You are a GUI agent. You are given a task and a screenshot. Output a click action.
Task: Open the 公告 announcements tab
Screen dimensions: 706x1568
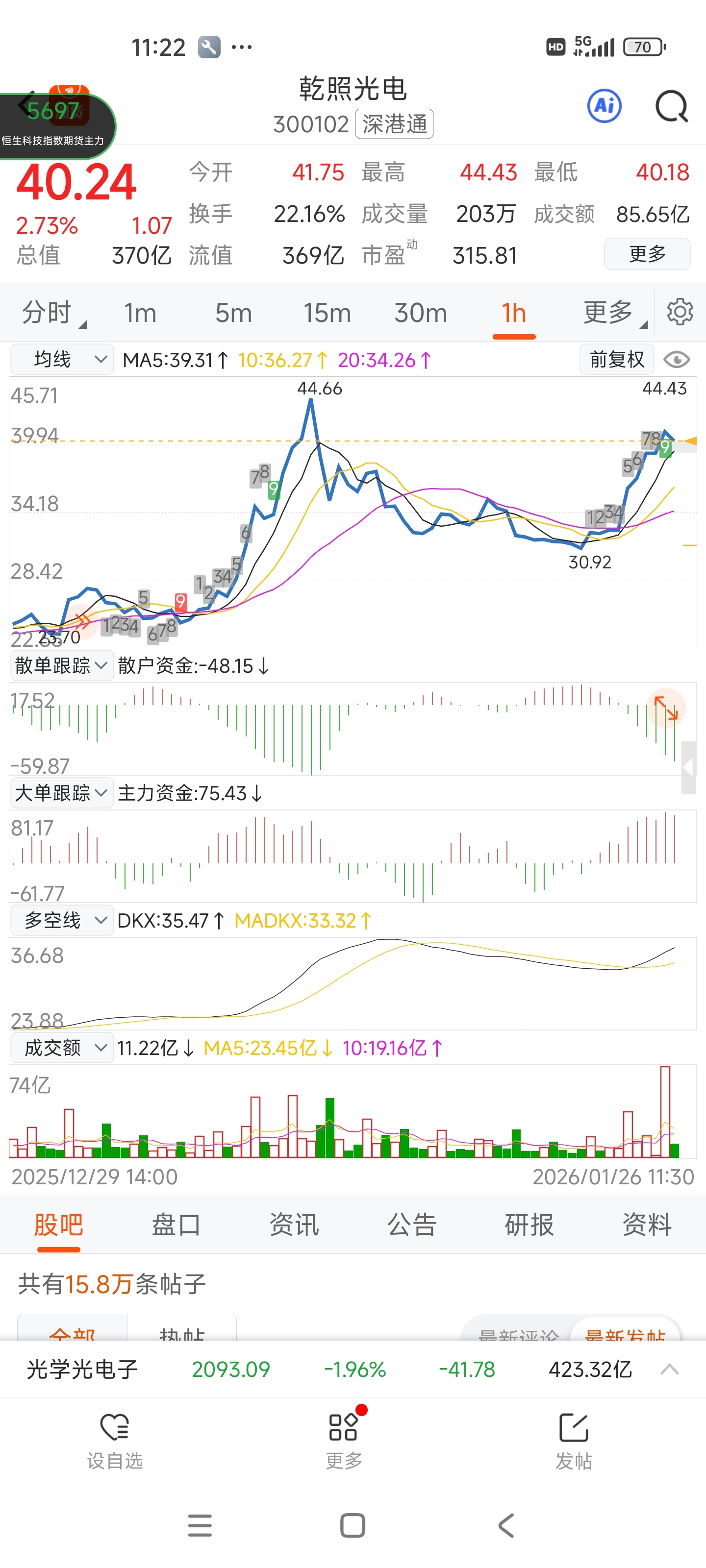(x=412, y=1224)
